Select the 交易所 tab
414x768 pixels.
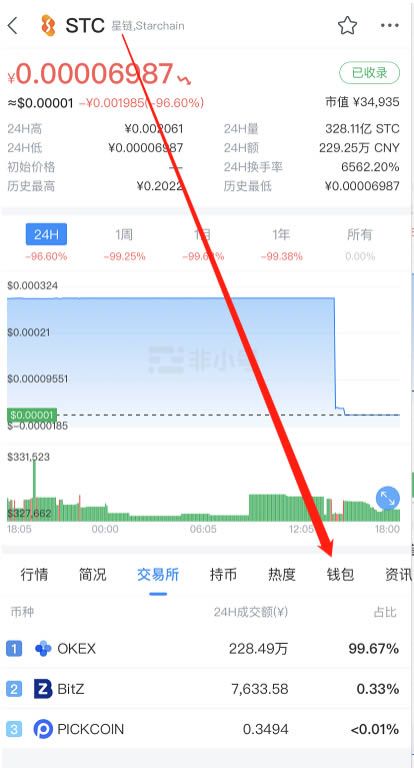(x=158, y=574)
